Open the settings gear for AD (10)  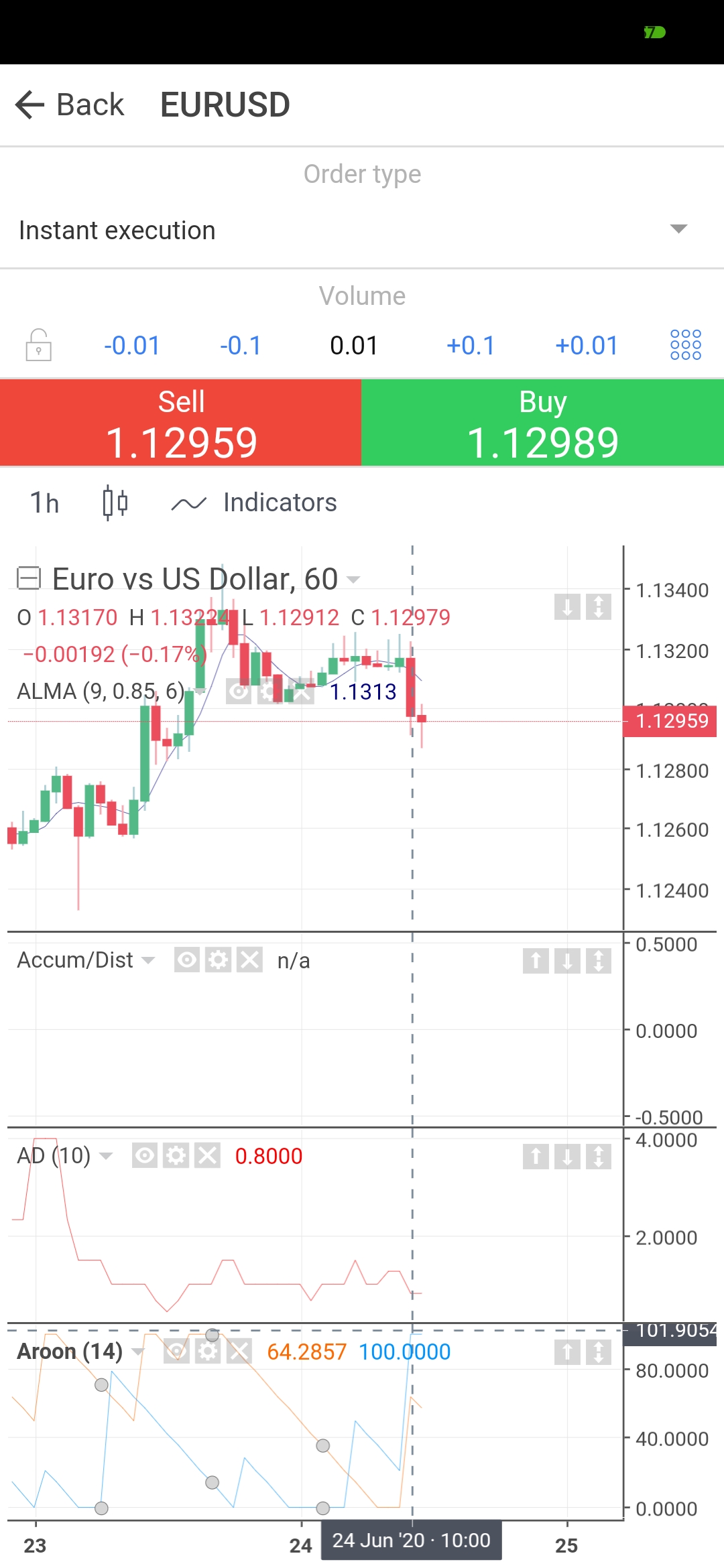coord(176,1156)
